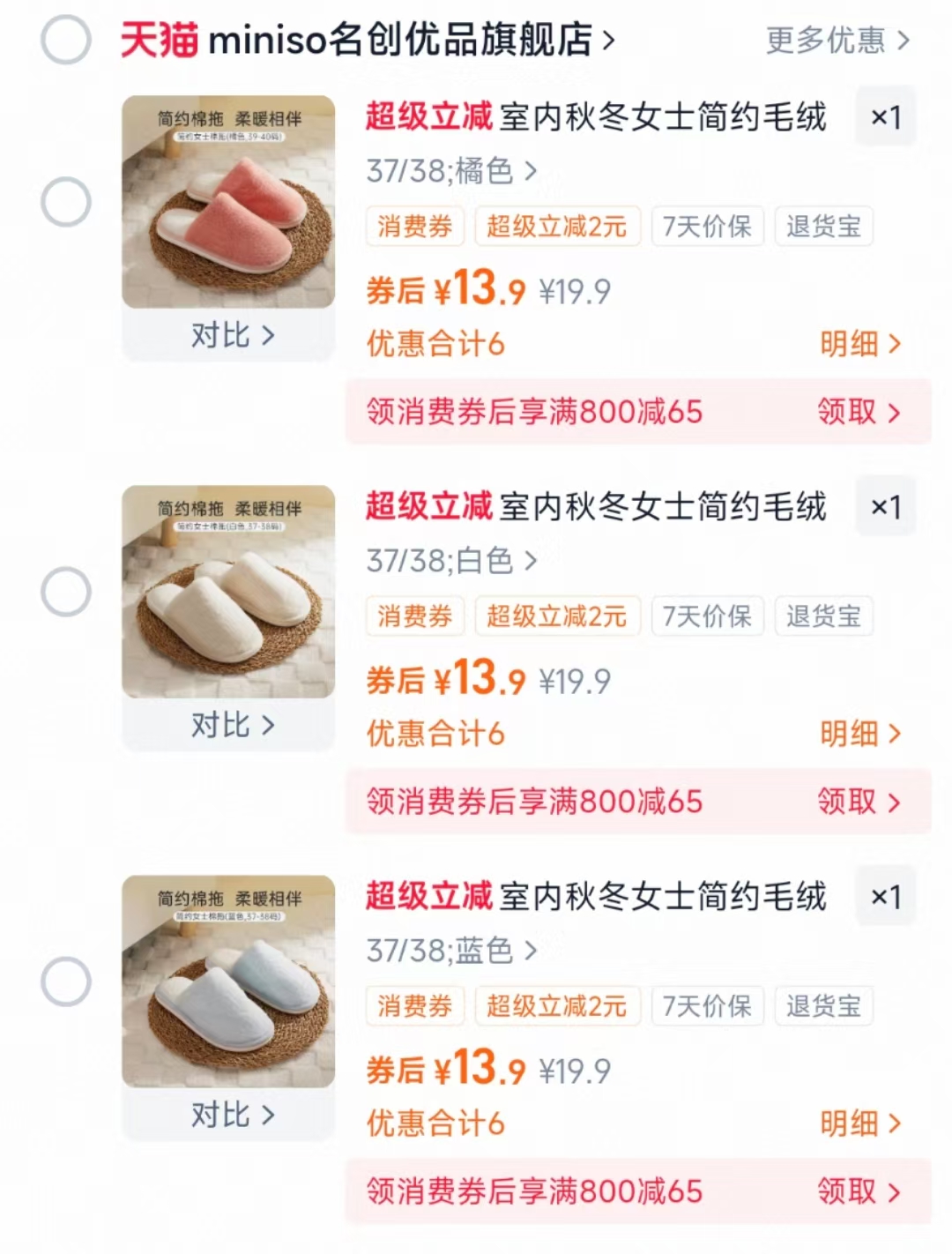Click the 消费券 coupon tag on orange slippers
The image size is (952, 1254).
pyautogui.click(x=414, y=227)
